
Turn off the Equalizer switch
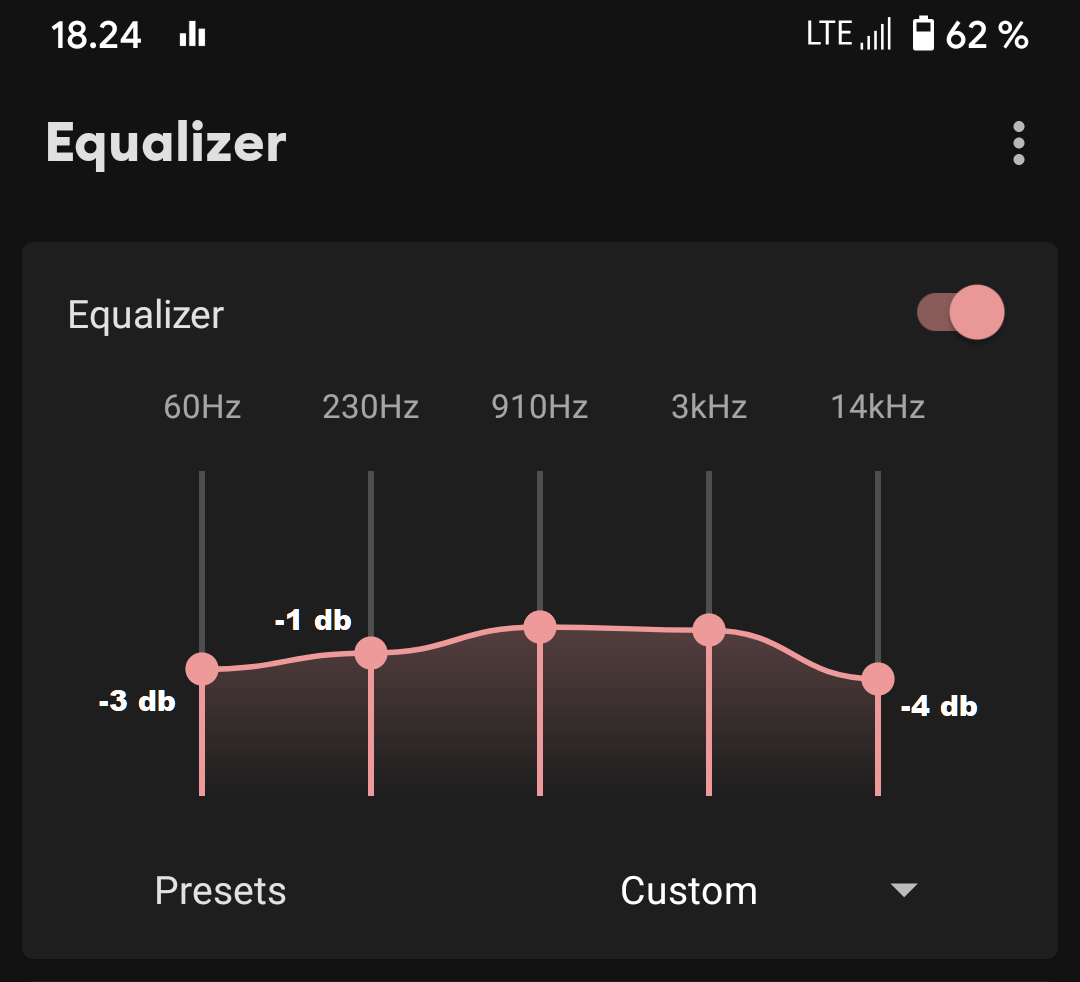click(962, 313)
